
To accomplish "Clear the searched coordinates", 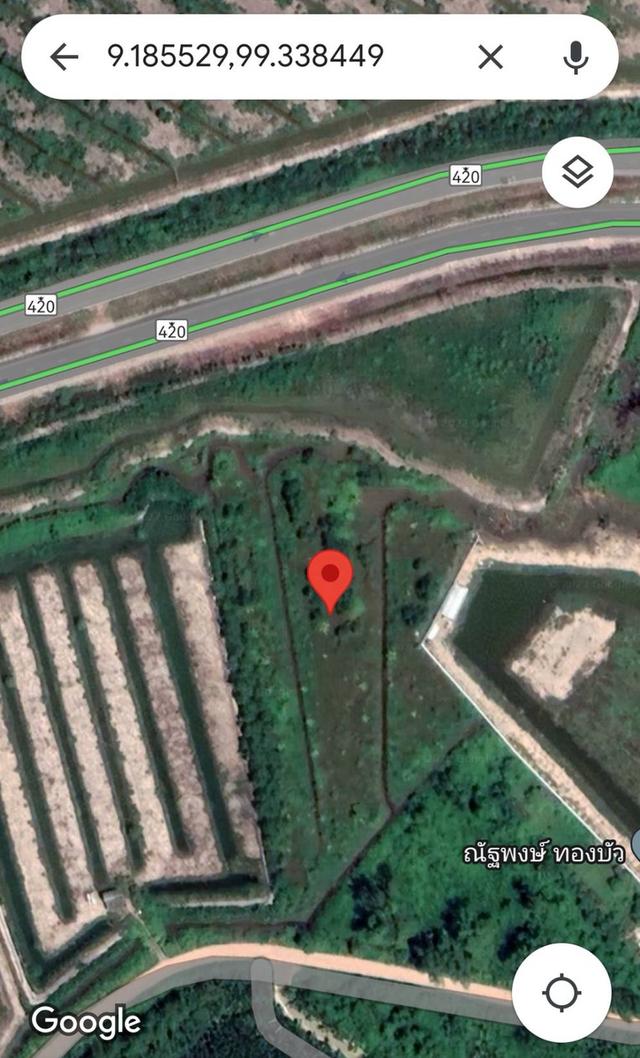I will click(490, 57).
